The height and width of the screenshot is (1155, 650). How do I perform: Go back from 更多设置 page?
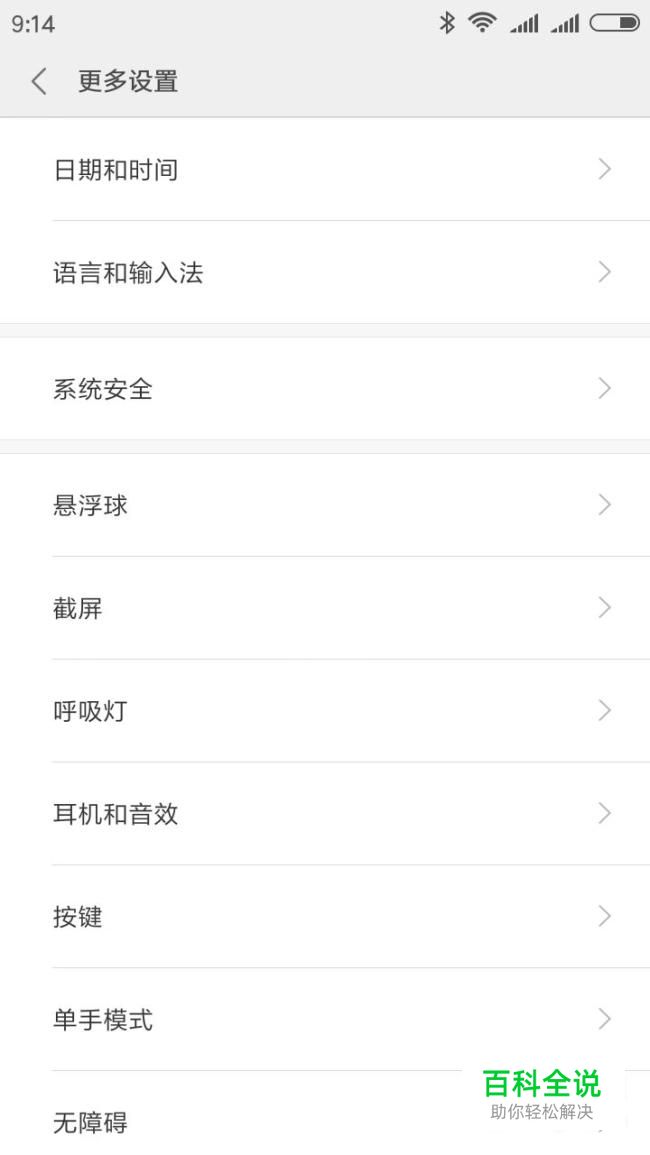[x=39, y=81]
